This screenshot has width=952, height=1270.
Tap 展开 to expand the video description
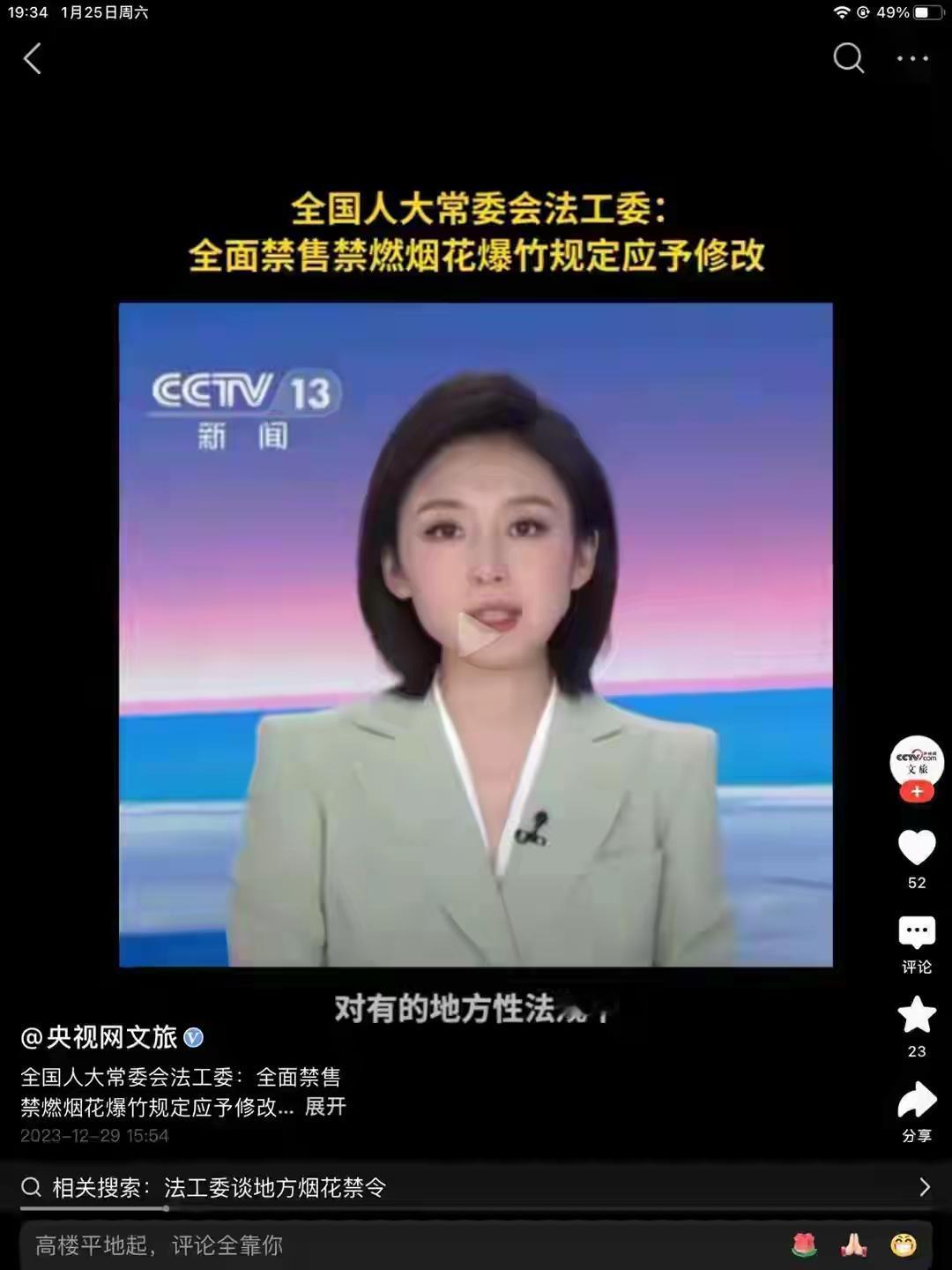tap(327, 1108)
